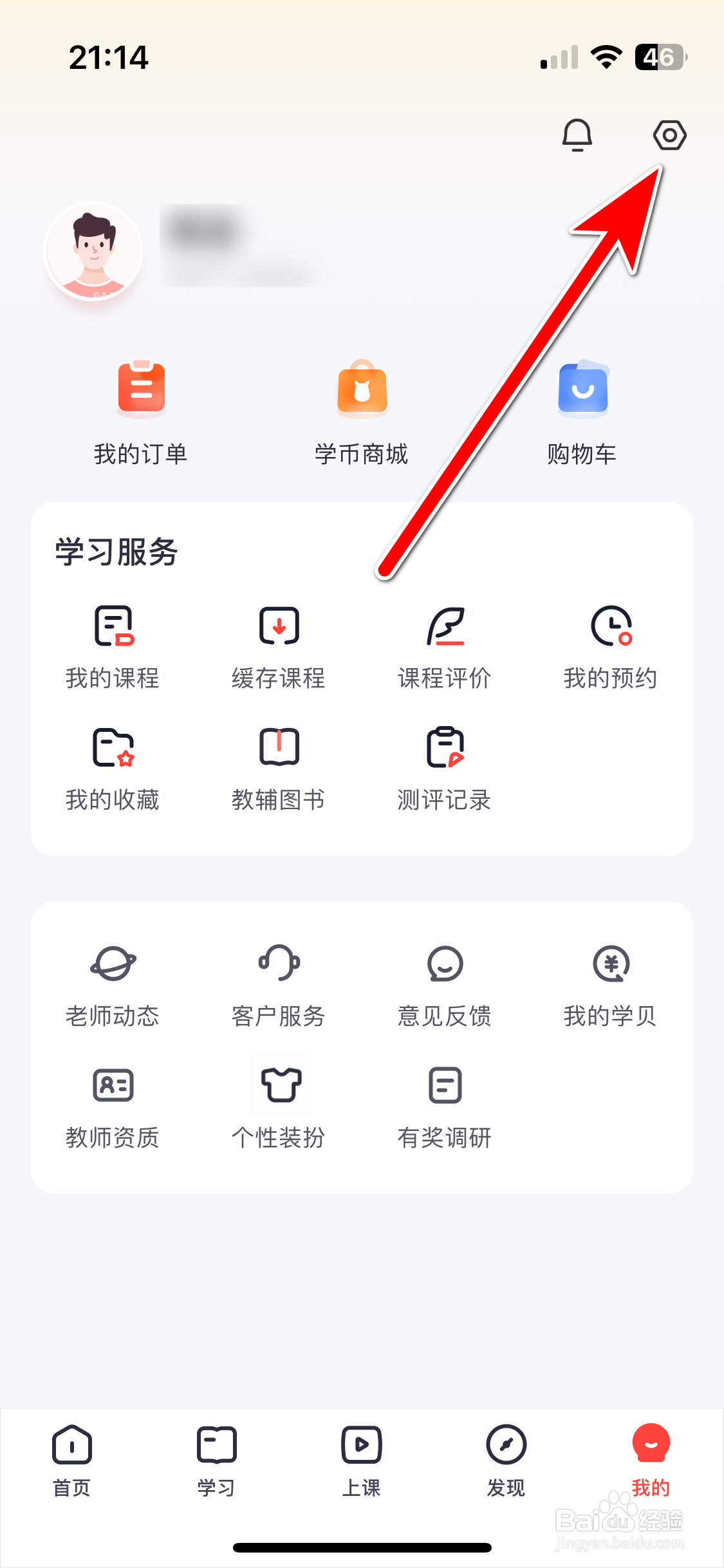
Task: Open 教辅图书 textbooks section
Action: tap(279, 766)
